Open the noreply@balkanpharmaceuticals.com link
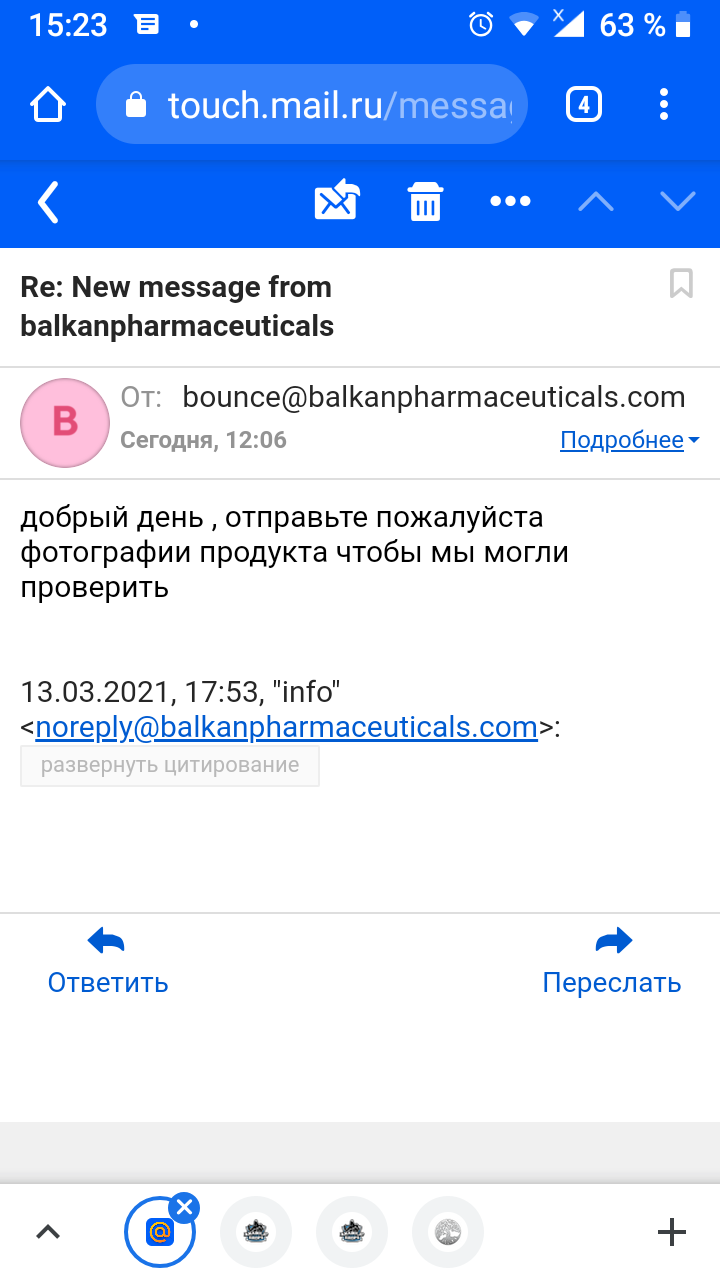720x1280 pixels. click(x=286, y=727)
